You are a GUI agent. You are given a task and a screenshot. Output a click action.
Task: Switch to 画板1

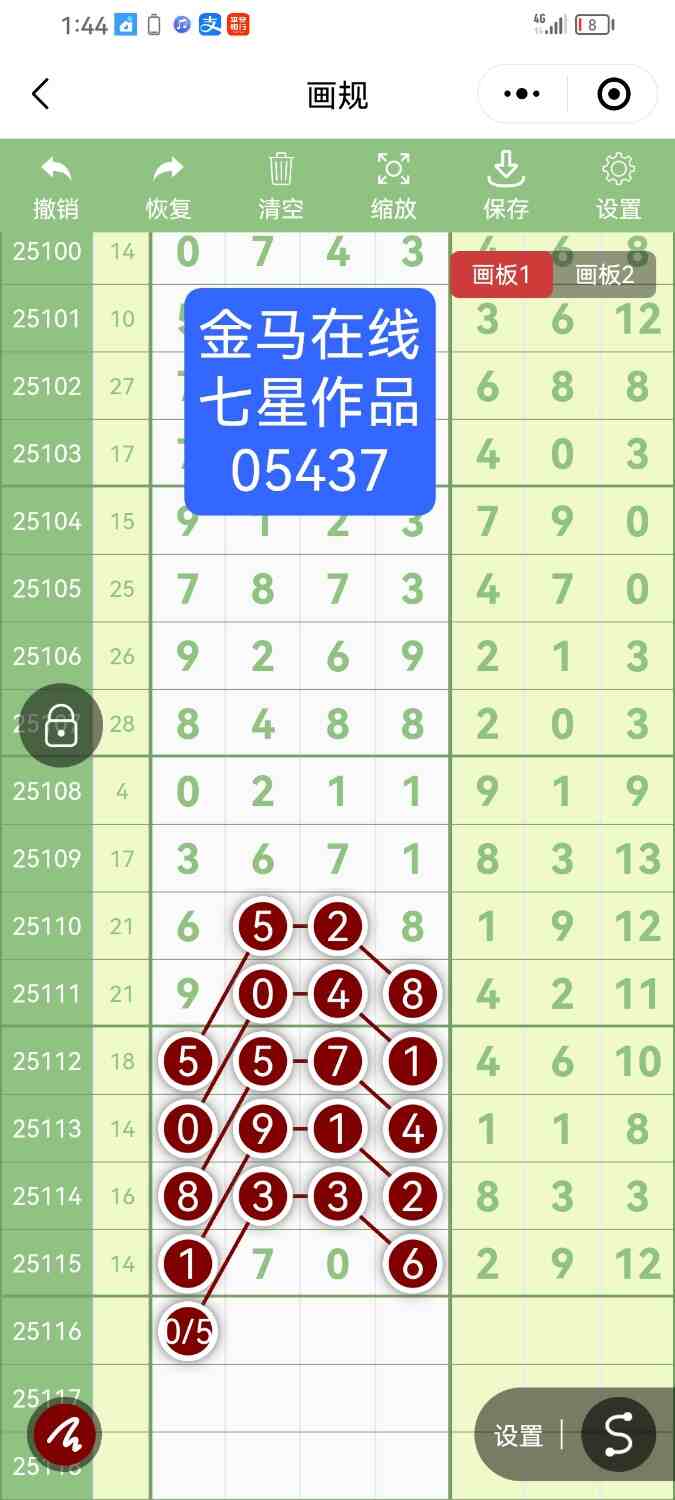(500, 275)
